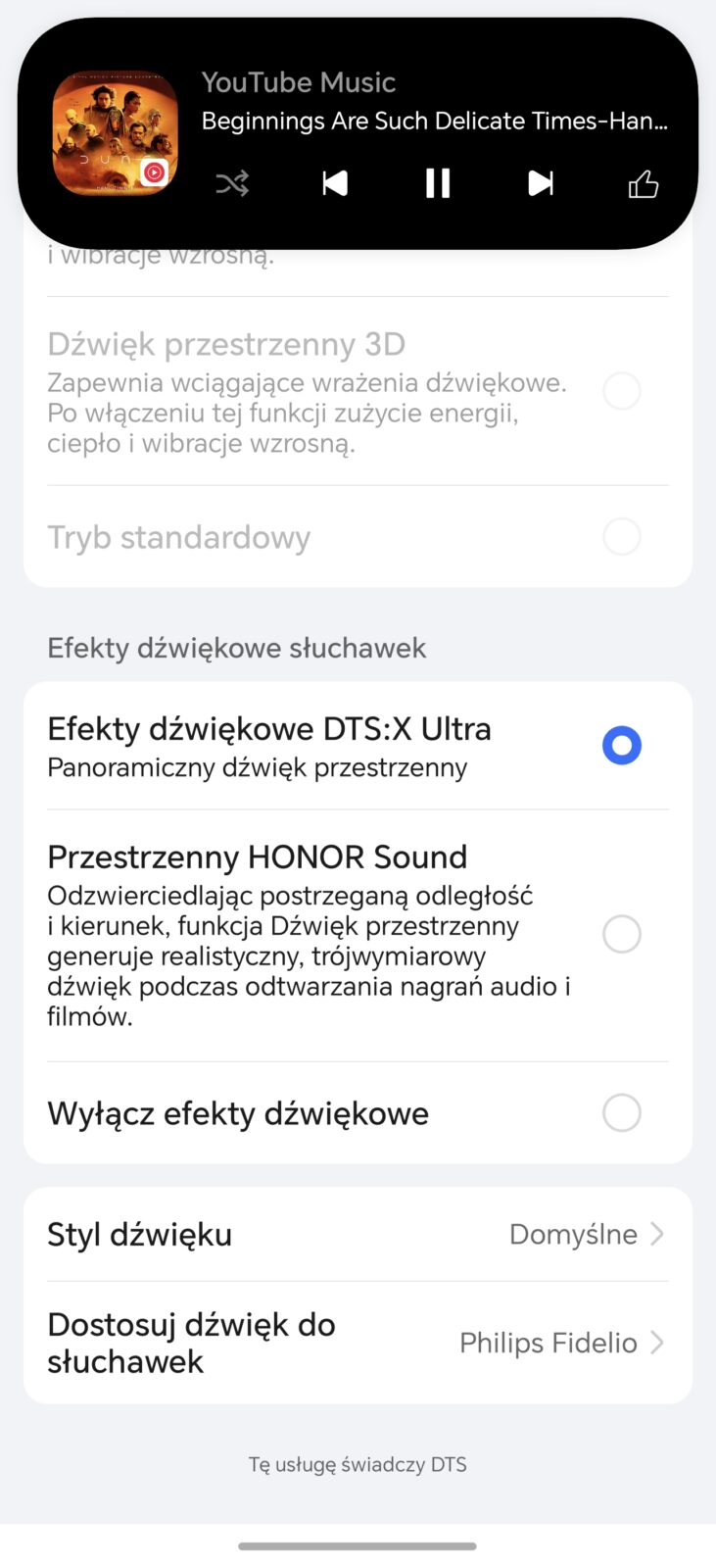
Task: Select Dźwięk przestrzenny 3D option
Action: [621, 391]
